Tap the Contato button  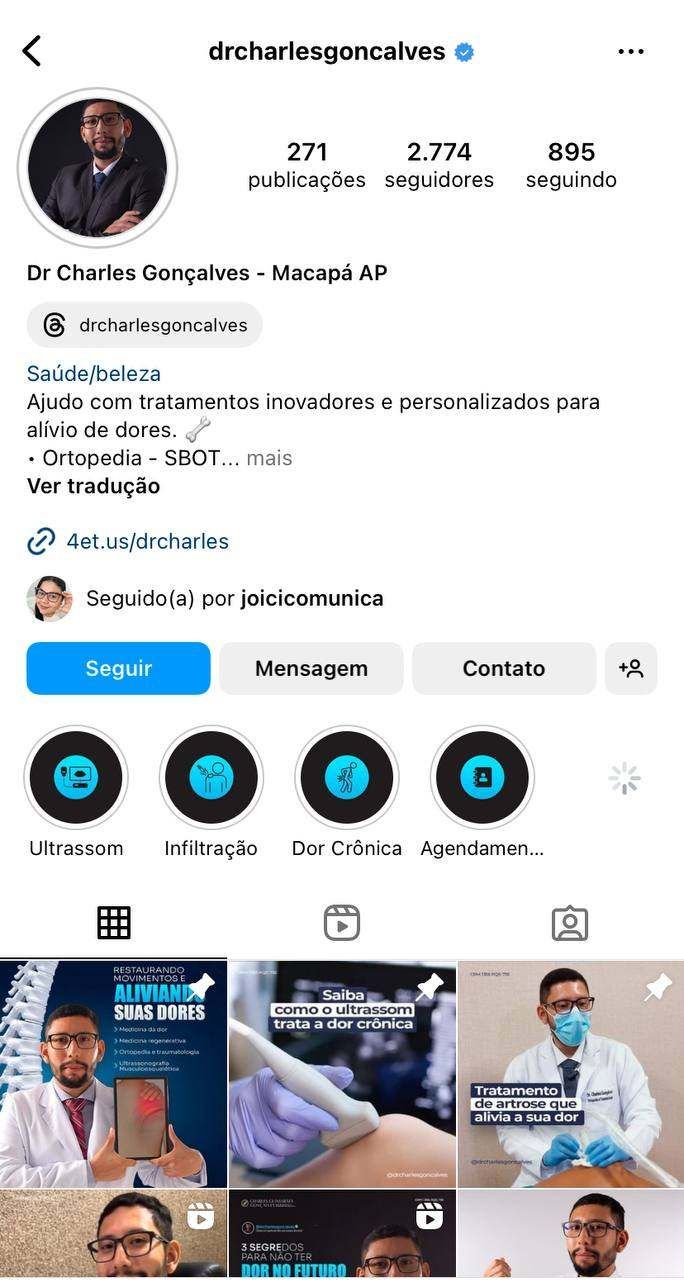pyautogui.click(x=503, y=668)
